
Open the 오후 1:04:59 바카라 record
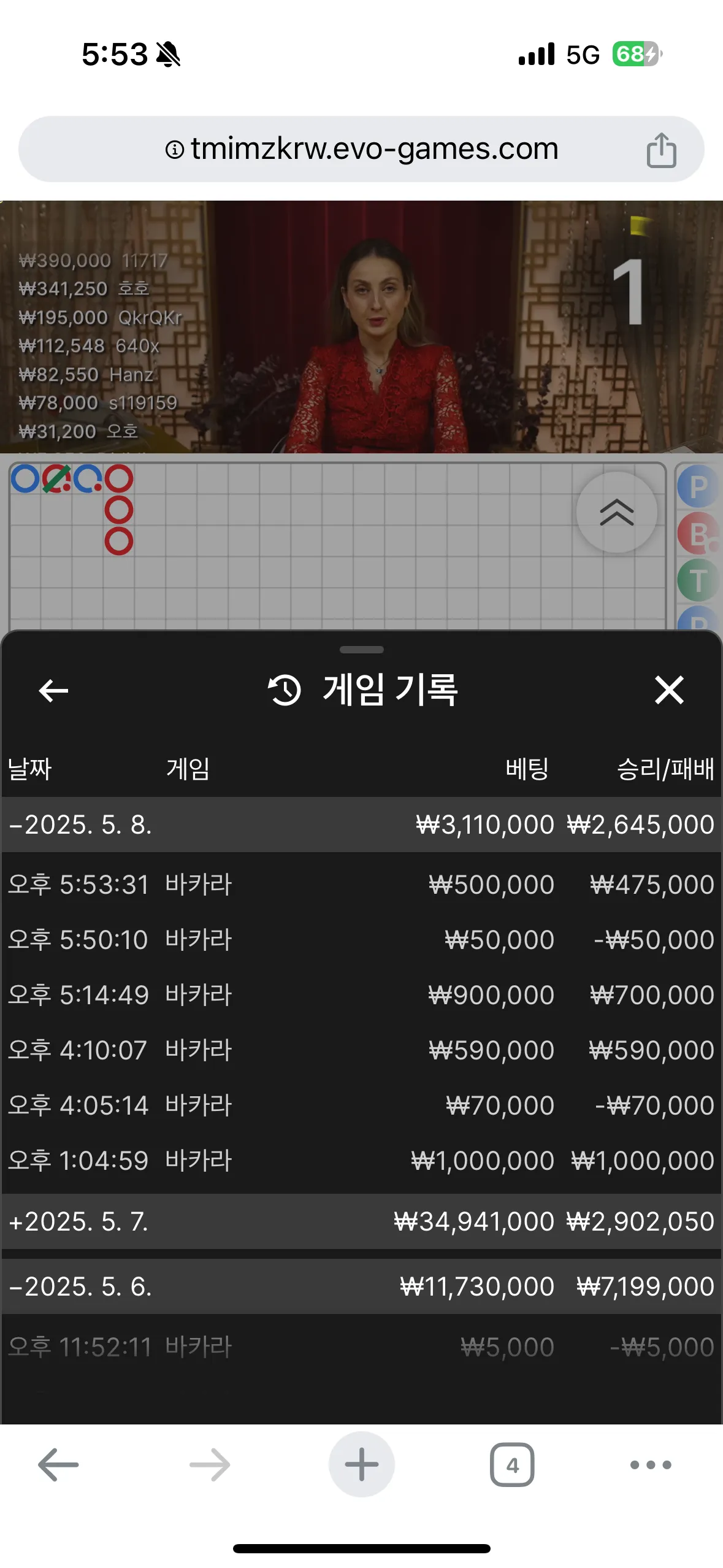tap(361, 1161)
